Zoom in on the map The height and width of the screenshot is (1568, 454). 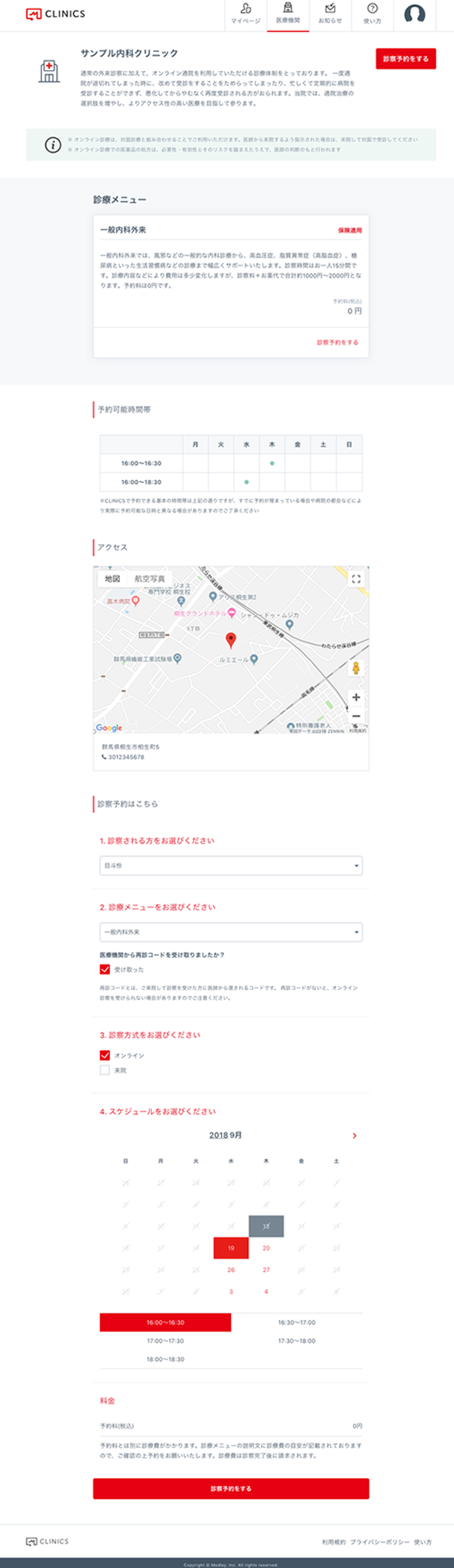coord(356,698)
